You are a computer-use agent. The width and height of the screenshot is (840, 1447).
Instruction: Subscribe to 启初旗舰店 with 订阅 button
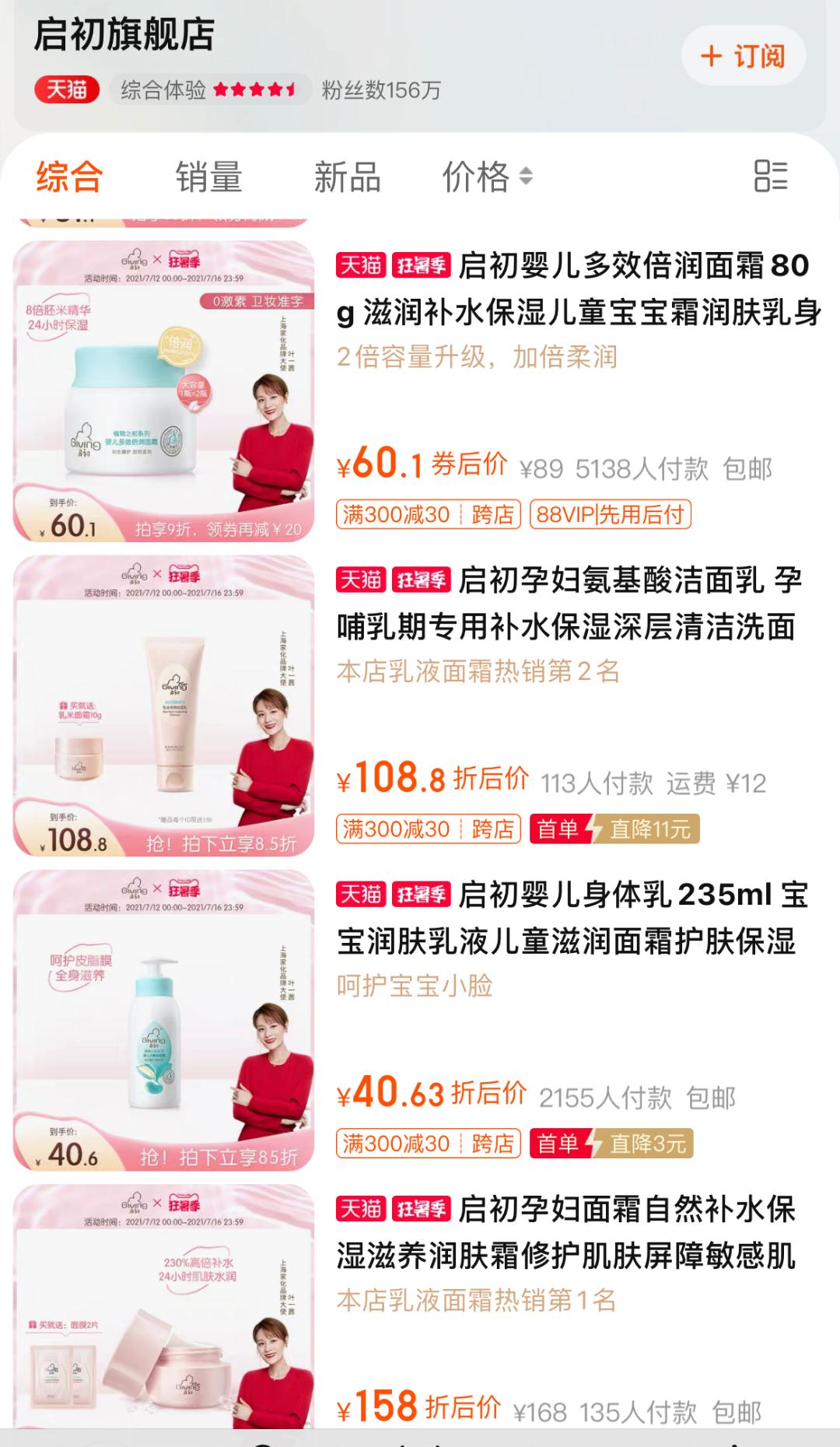coord(743,56)
